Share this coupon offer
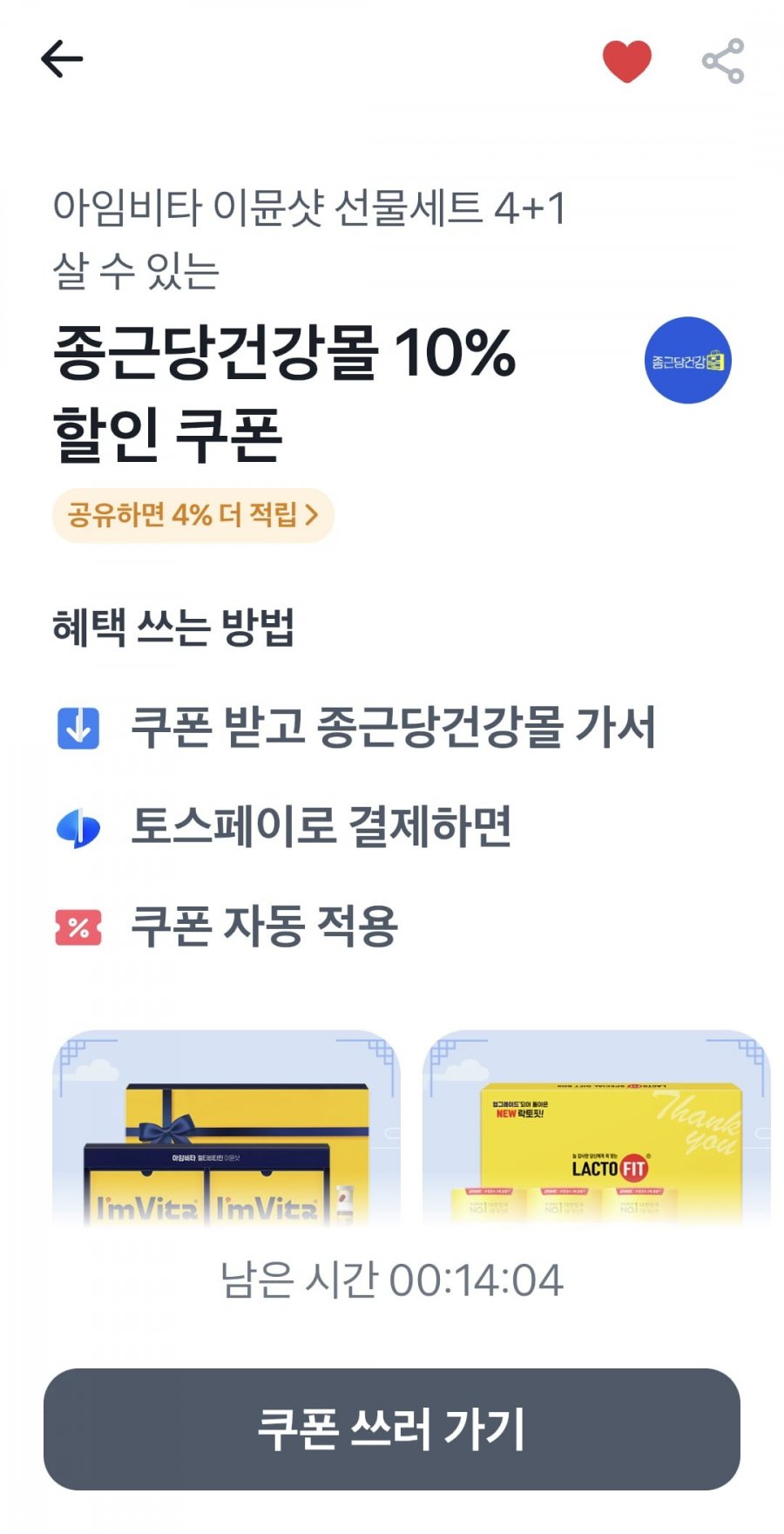Viewport: 784px width, 1534px height. (x=723, y=61)
